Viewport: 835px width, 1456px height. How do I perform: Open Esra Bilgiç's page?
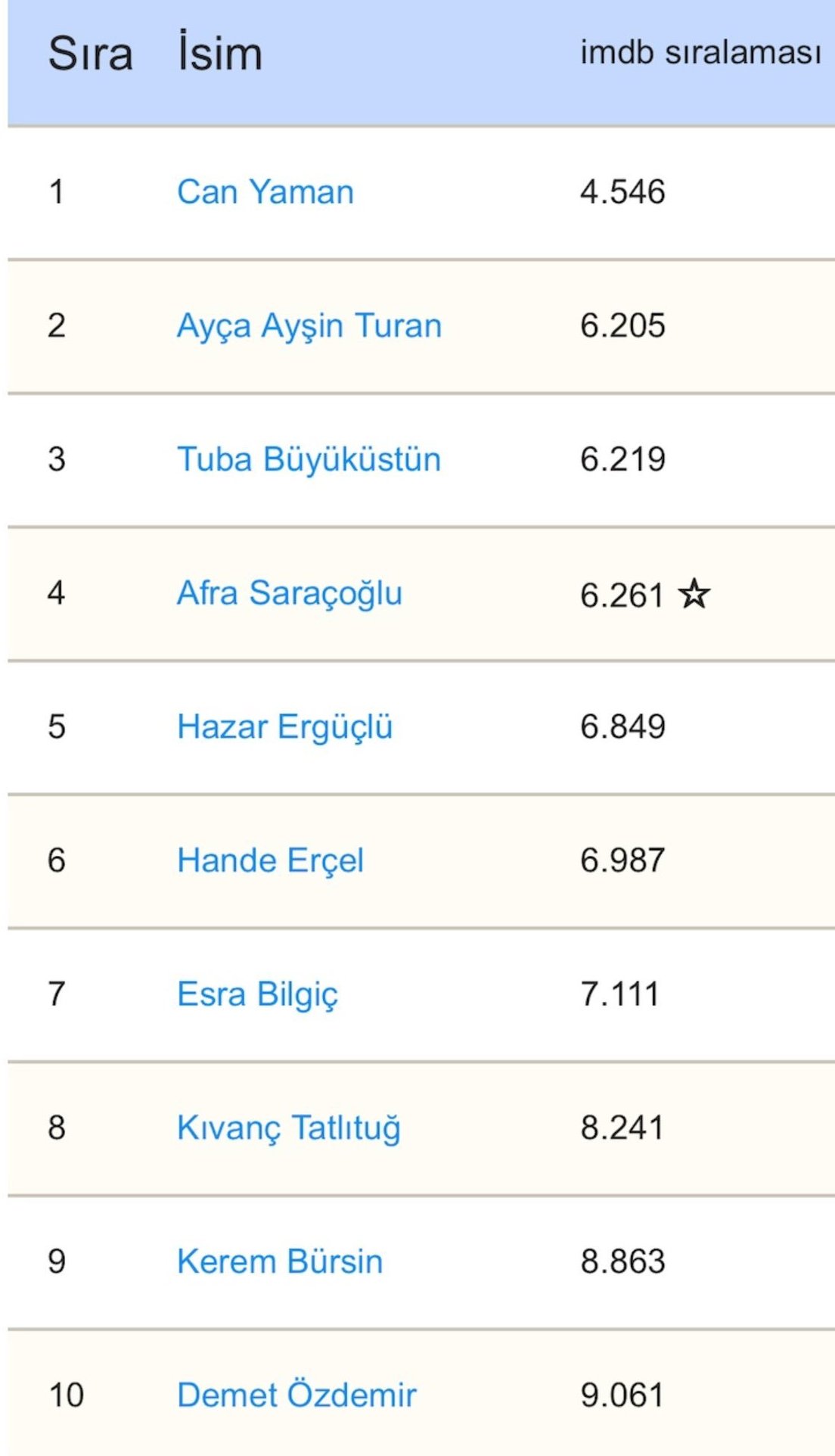tap(257, 994)
